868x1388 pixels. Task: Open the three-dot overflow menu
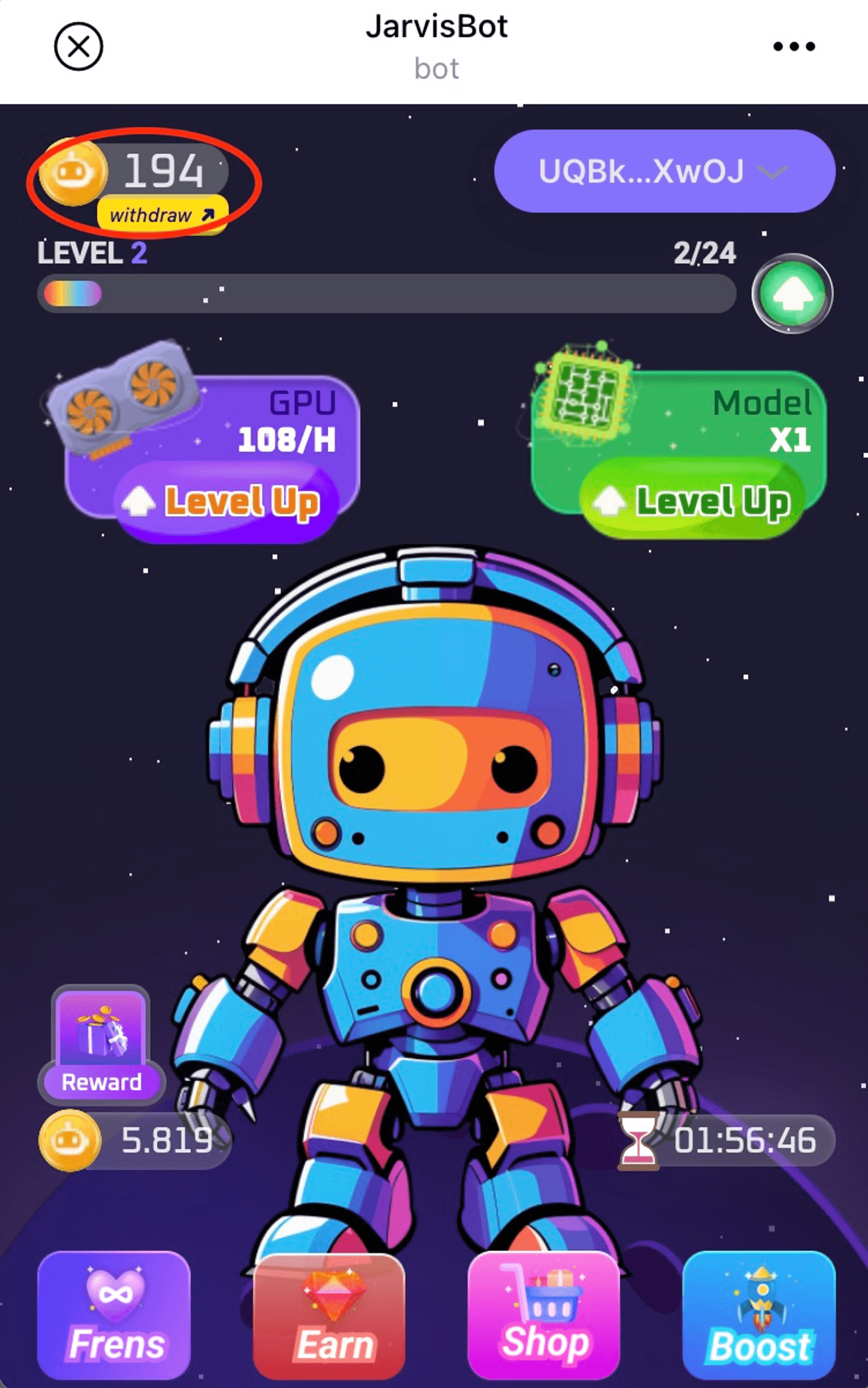coord(793,46)
